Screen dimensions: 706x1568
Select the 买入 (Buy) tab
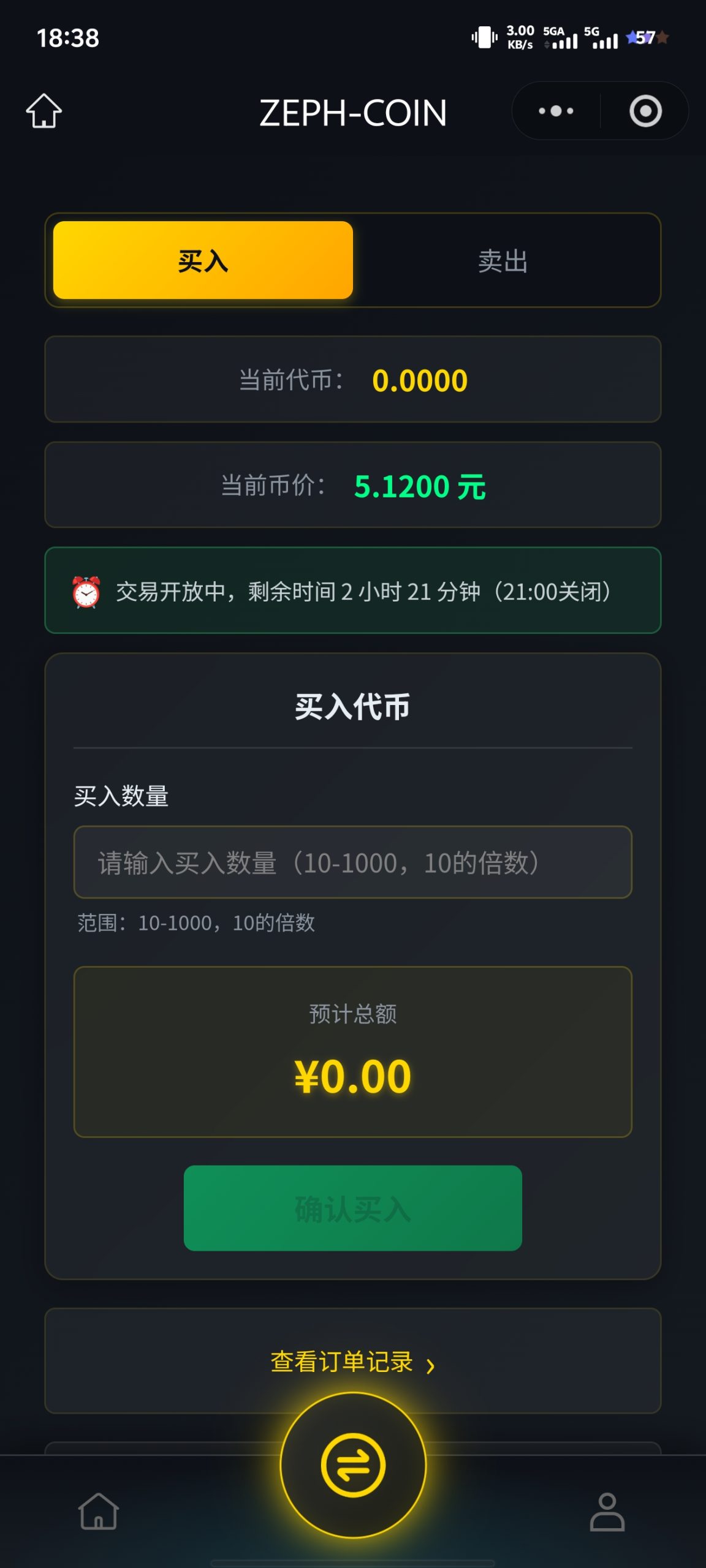tap(202, 260)
